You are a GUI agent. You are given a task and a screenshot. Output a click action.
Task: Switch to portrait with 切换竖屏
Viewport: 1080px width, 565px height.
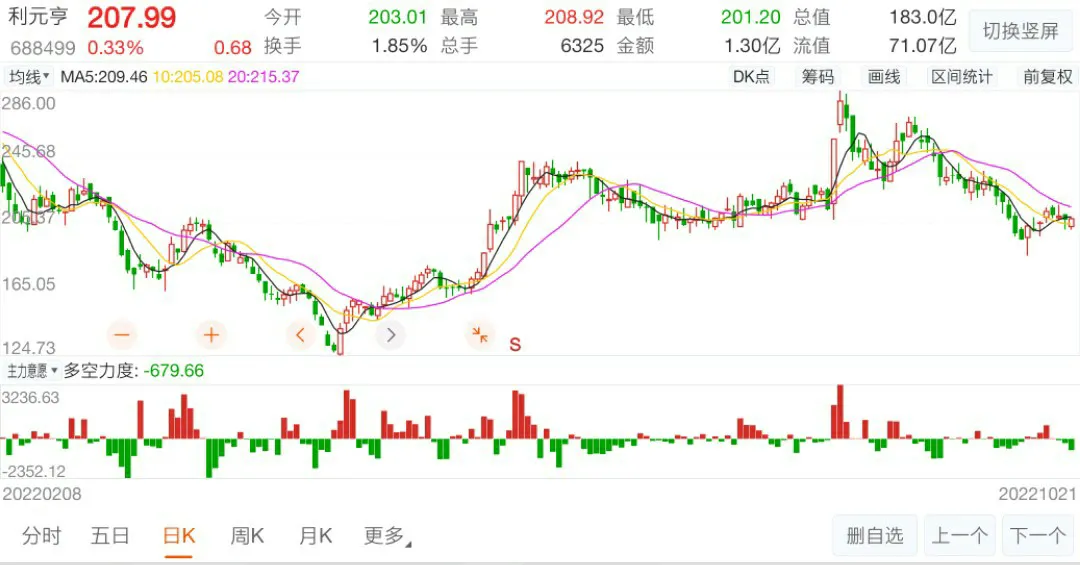(1020, 31)
